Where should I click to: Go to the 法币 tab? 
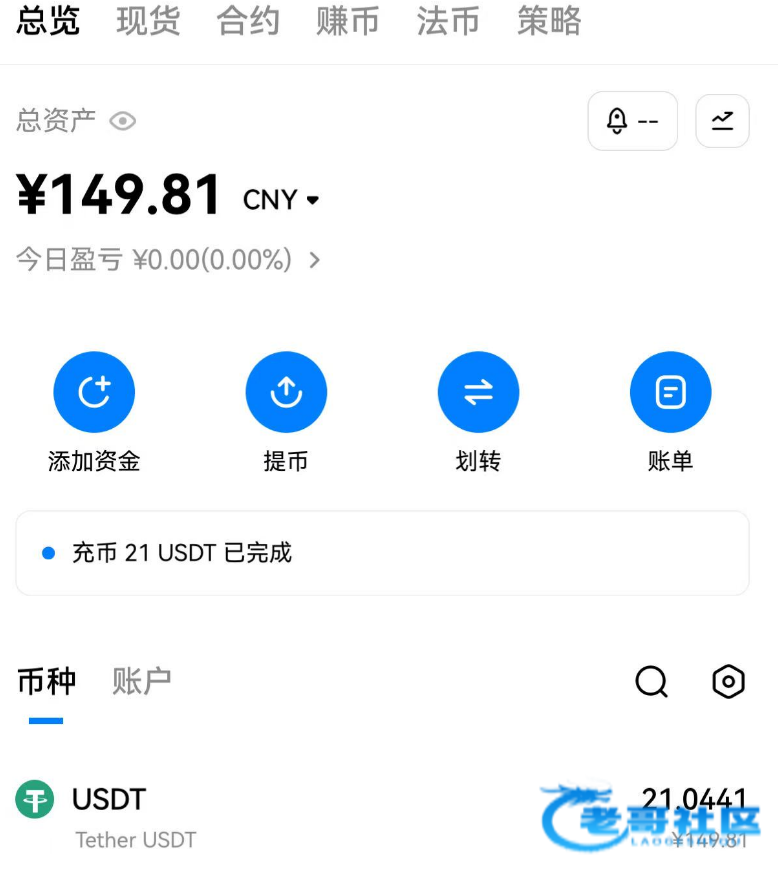(x=448, y=21)
